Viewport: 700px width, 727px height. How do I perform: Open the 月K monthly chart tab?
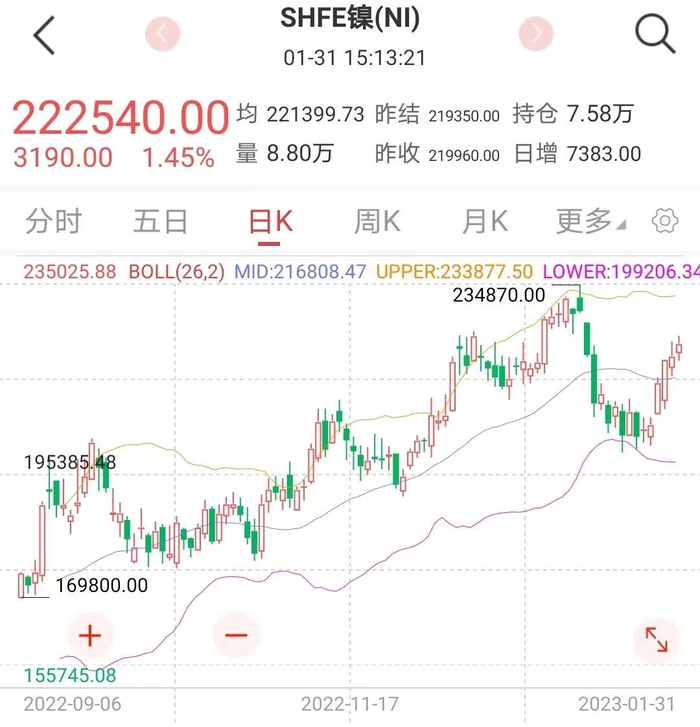point(484,221)
